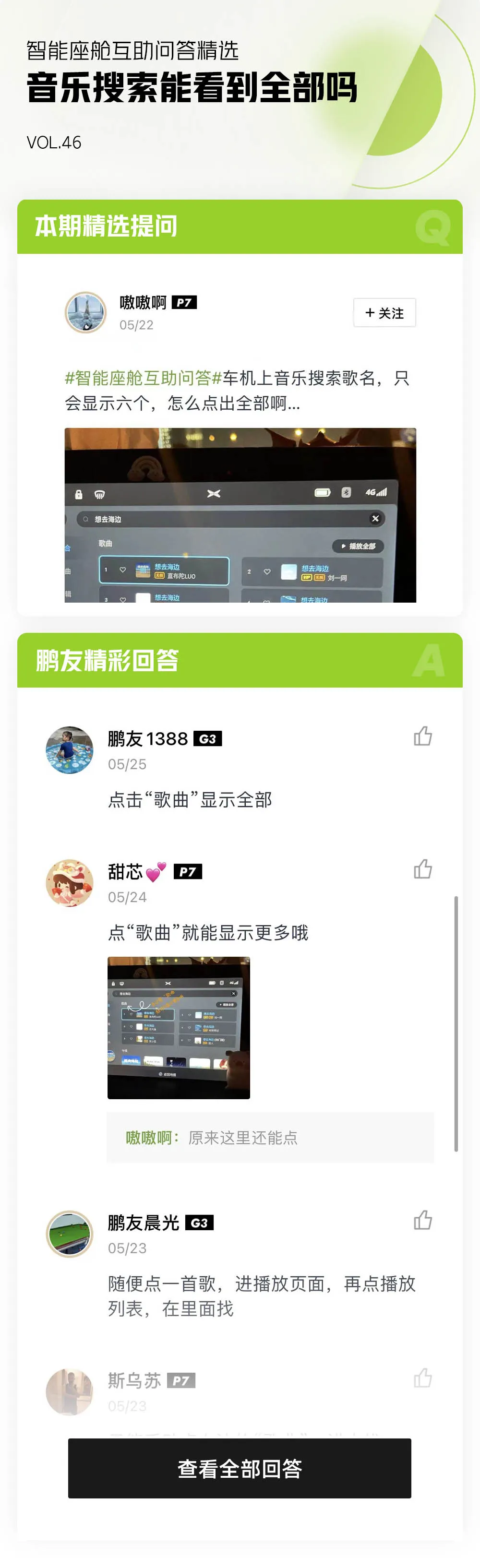
Task: Tap 查看全部回答 to see all answers
Action: coord(240,1468)
